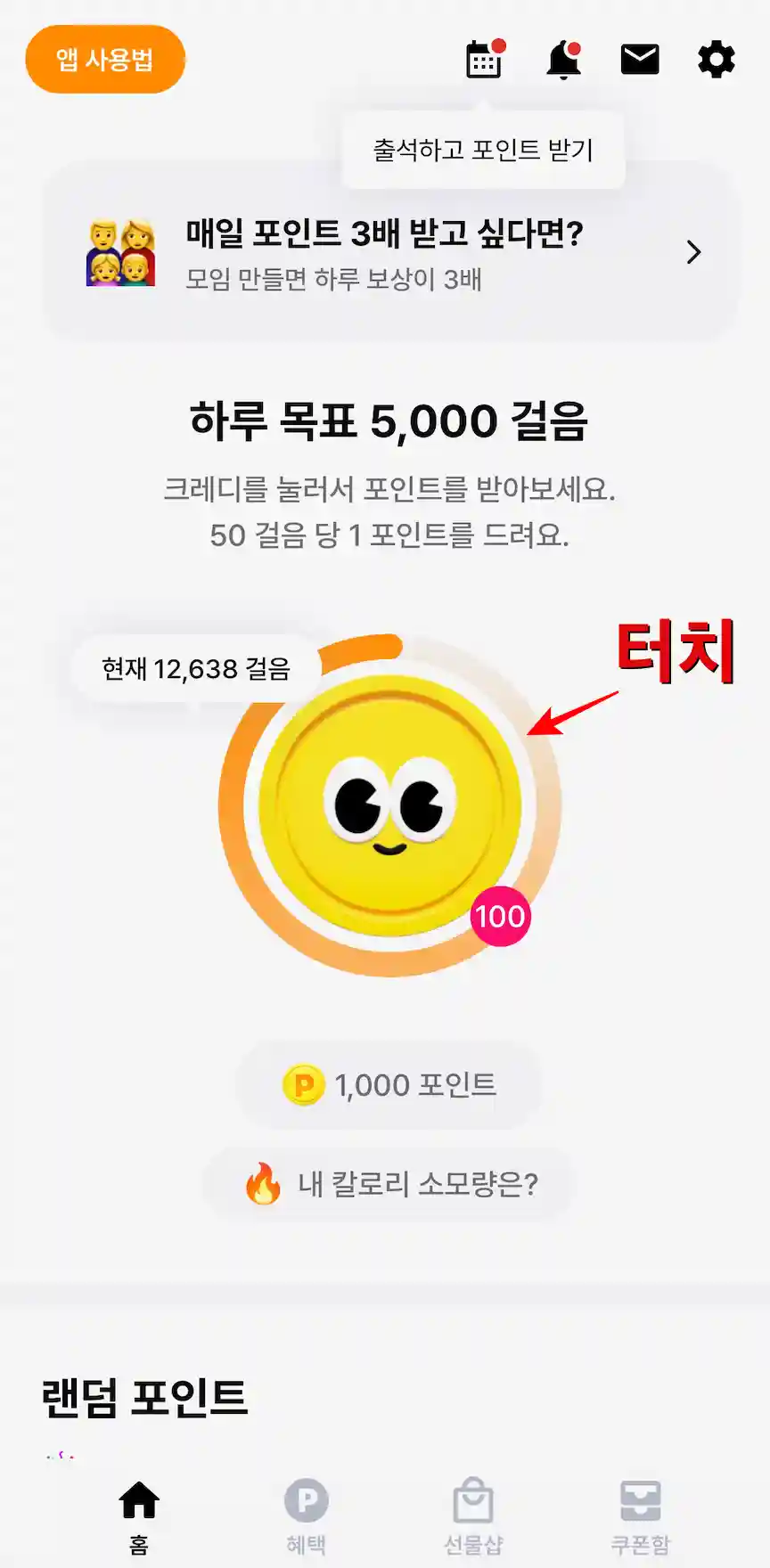Tap the 앱 사용법 button
The height and width of the screenshot is (1568, 770).
(105, 59)
